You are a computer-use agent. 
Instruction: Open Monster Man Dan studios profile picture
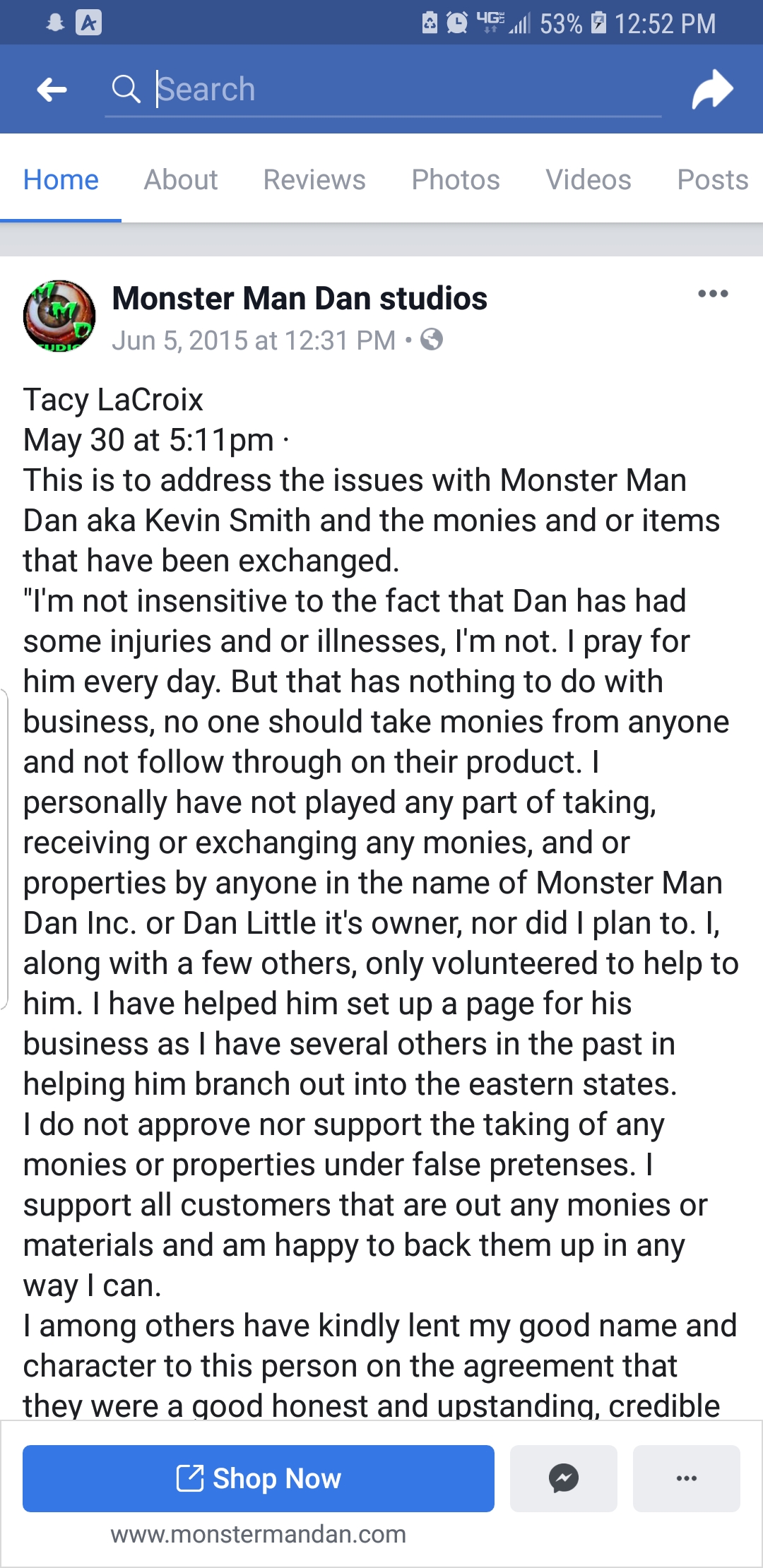(x=59, y=316)
